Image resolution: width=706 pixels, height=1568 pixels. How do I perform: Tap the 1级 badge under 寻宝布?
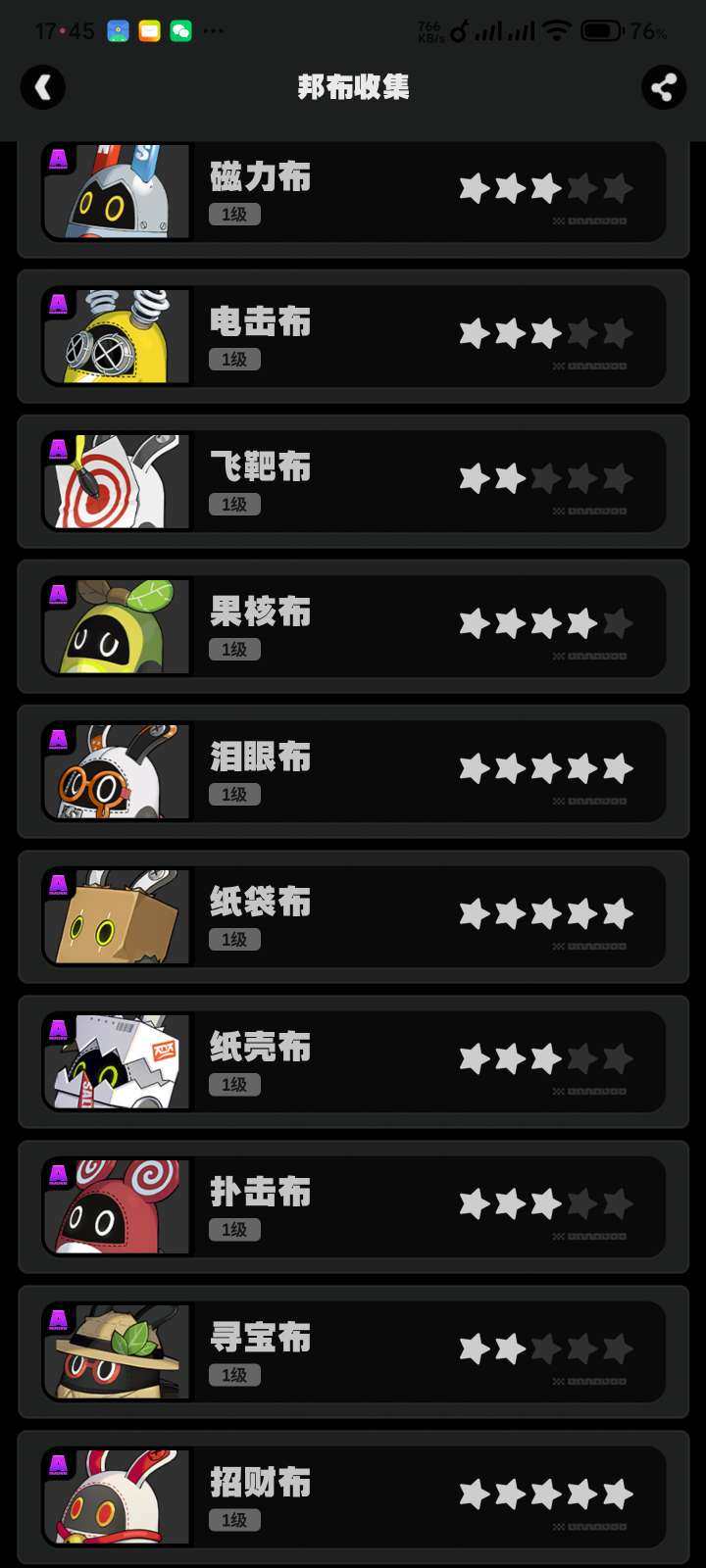tap(233, 1375)
